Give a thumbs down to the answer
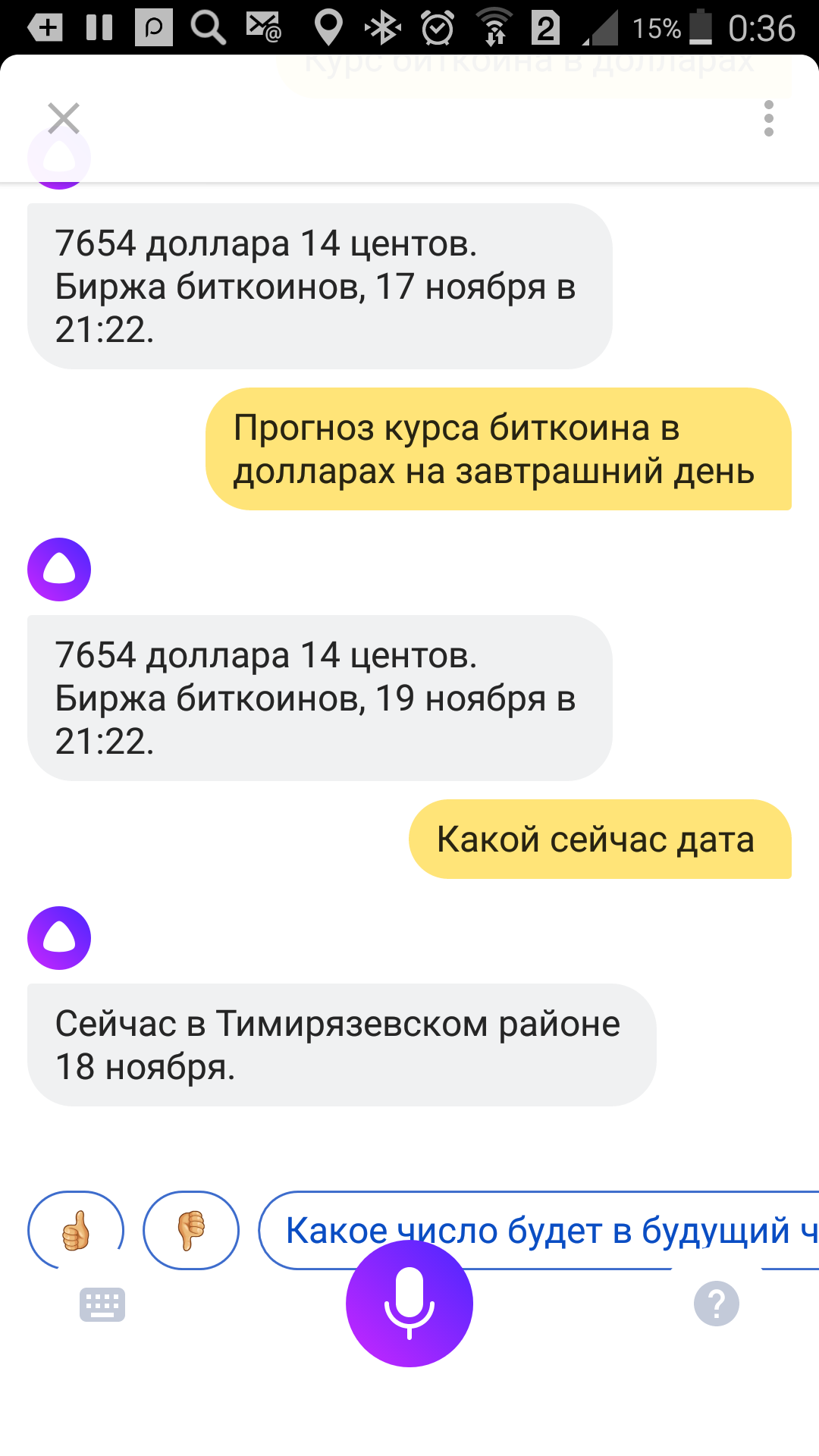Viewport: 819px width, 1456px height. (x=191, y=1230)
